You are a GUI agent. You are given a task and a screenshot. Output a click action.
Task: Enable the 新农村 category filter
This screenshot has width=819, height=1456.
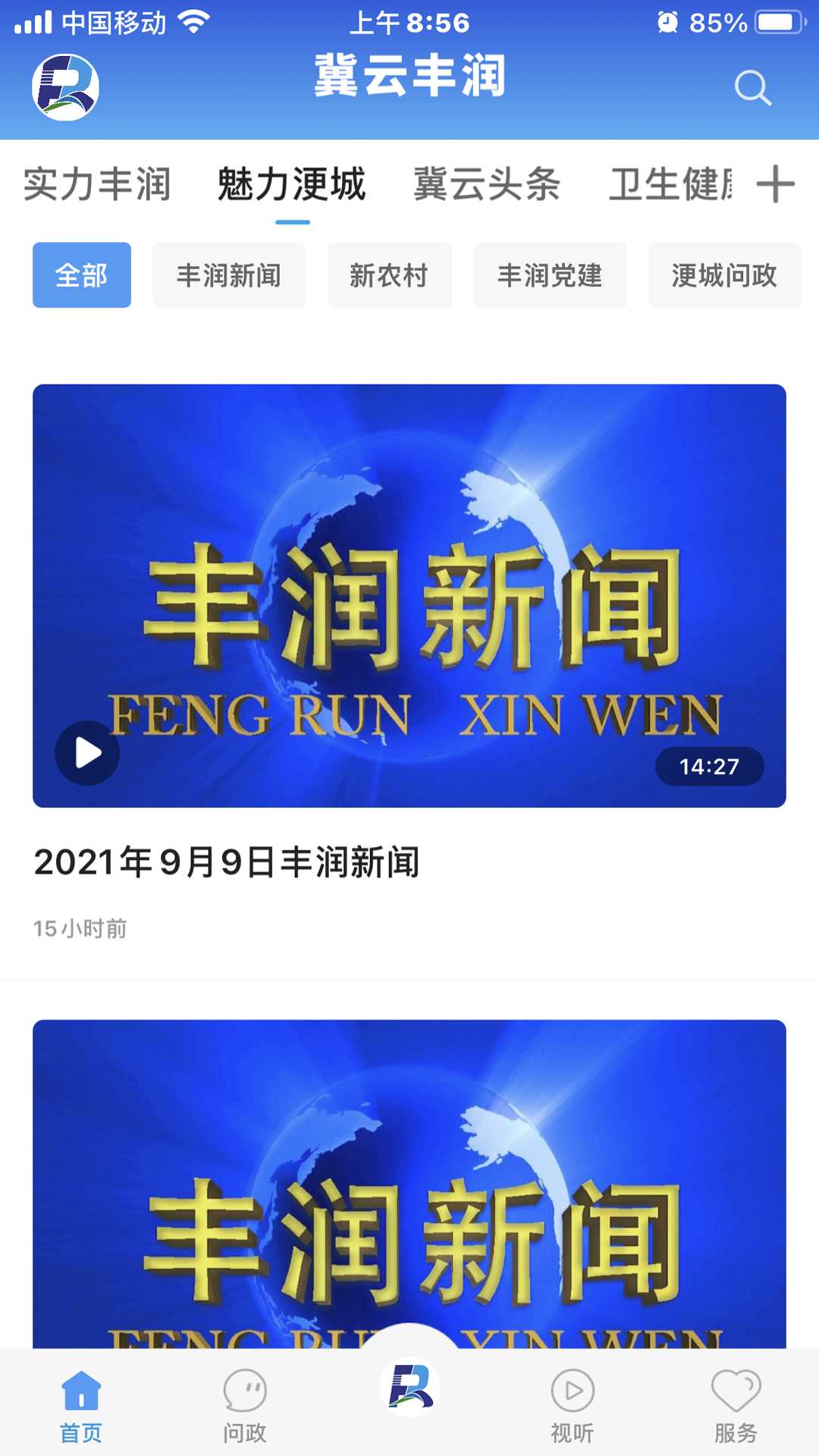click(x=390, y=276)
